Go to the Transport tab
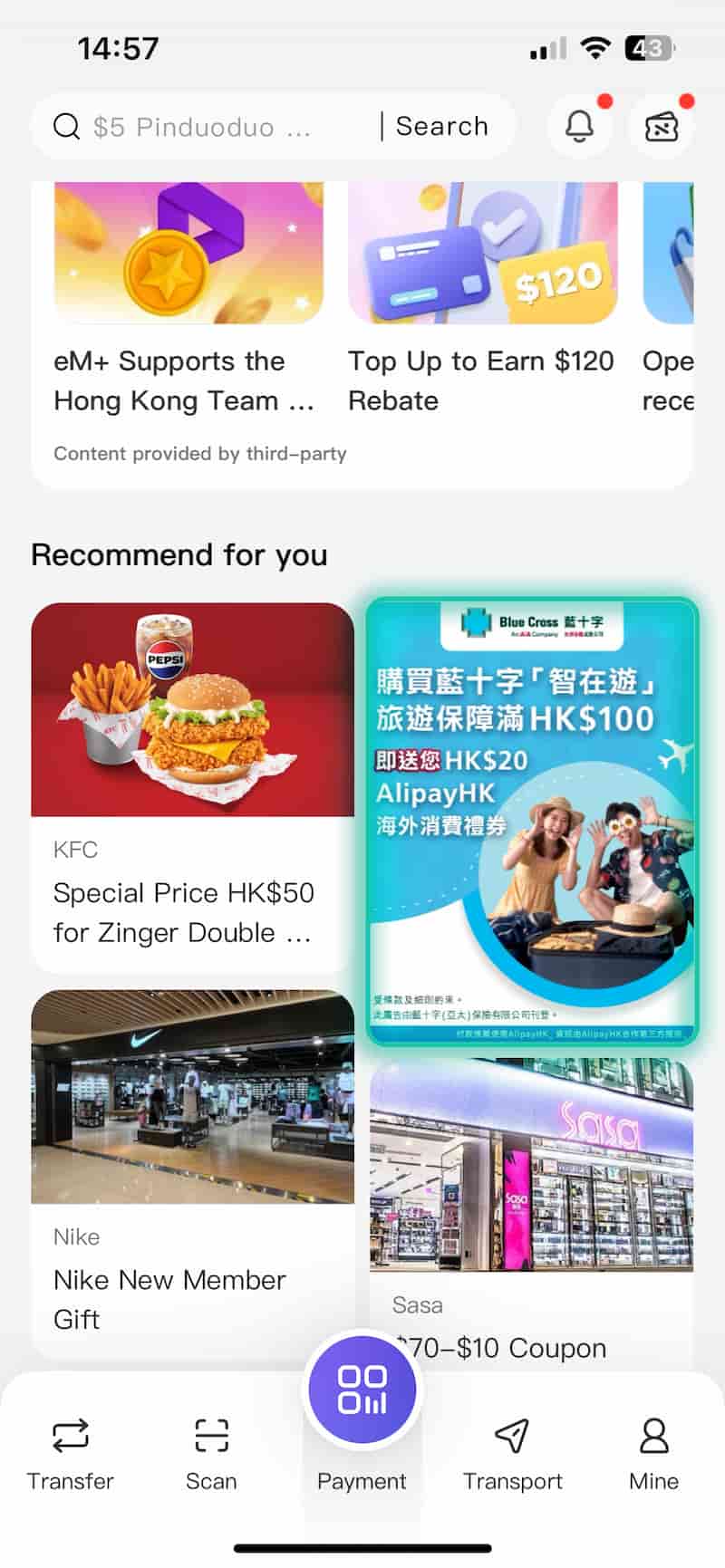The height and width of the screenshot is (1568, 725). coord(512,1453)
